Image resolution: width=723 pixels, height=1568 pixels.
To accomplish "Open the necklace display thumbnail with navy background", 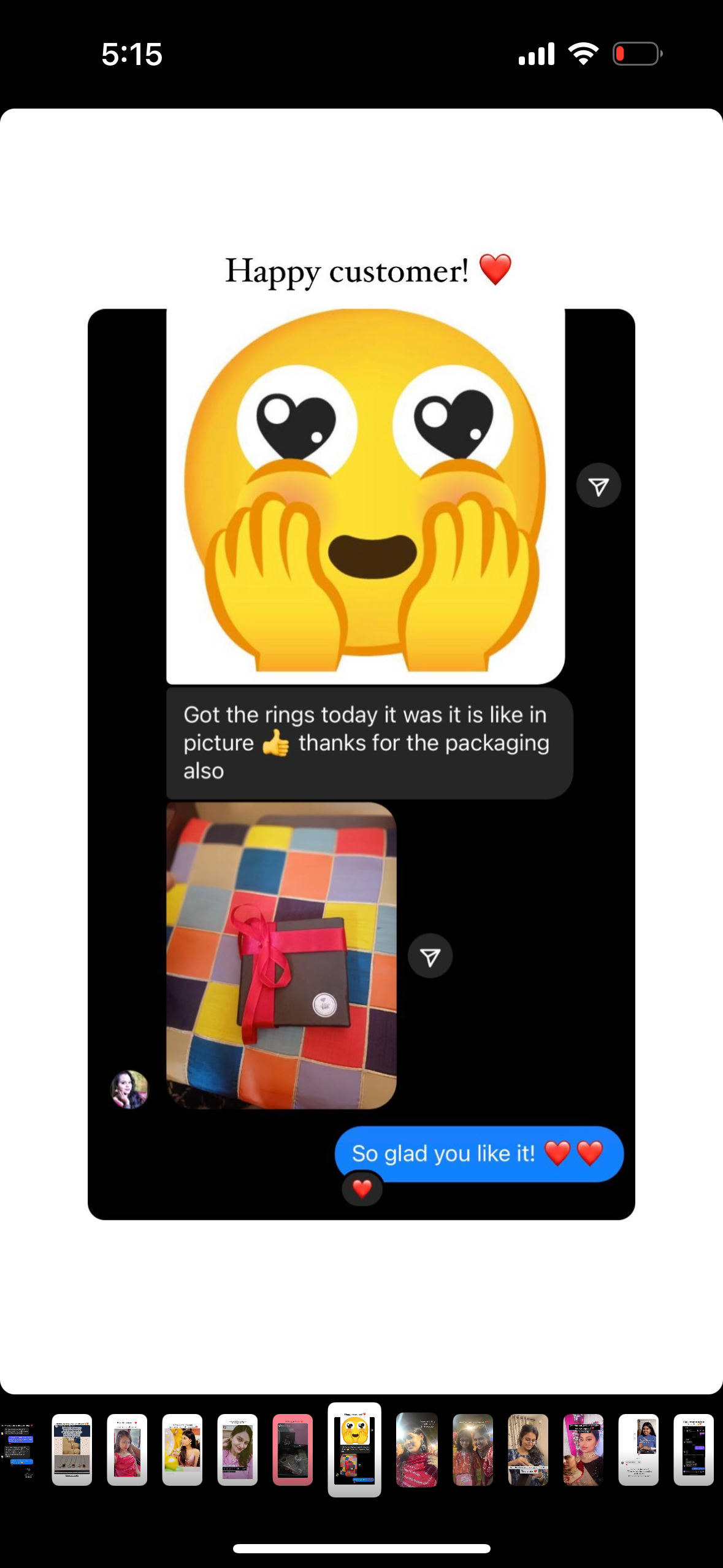I will pyautogui.click(x=72, y=1450).
